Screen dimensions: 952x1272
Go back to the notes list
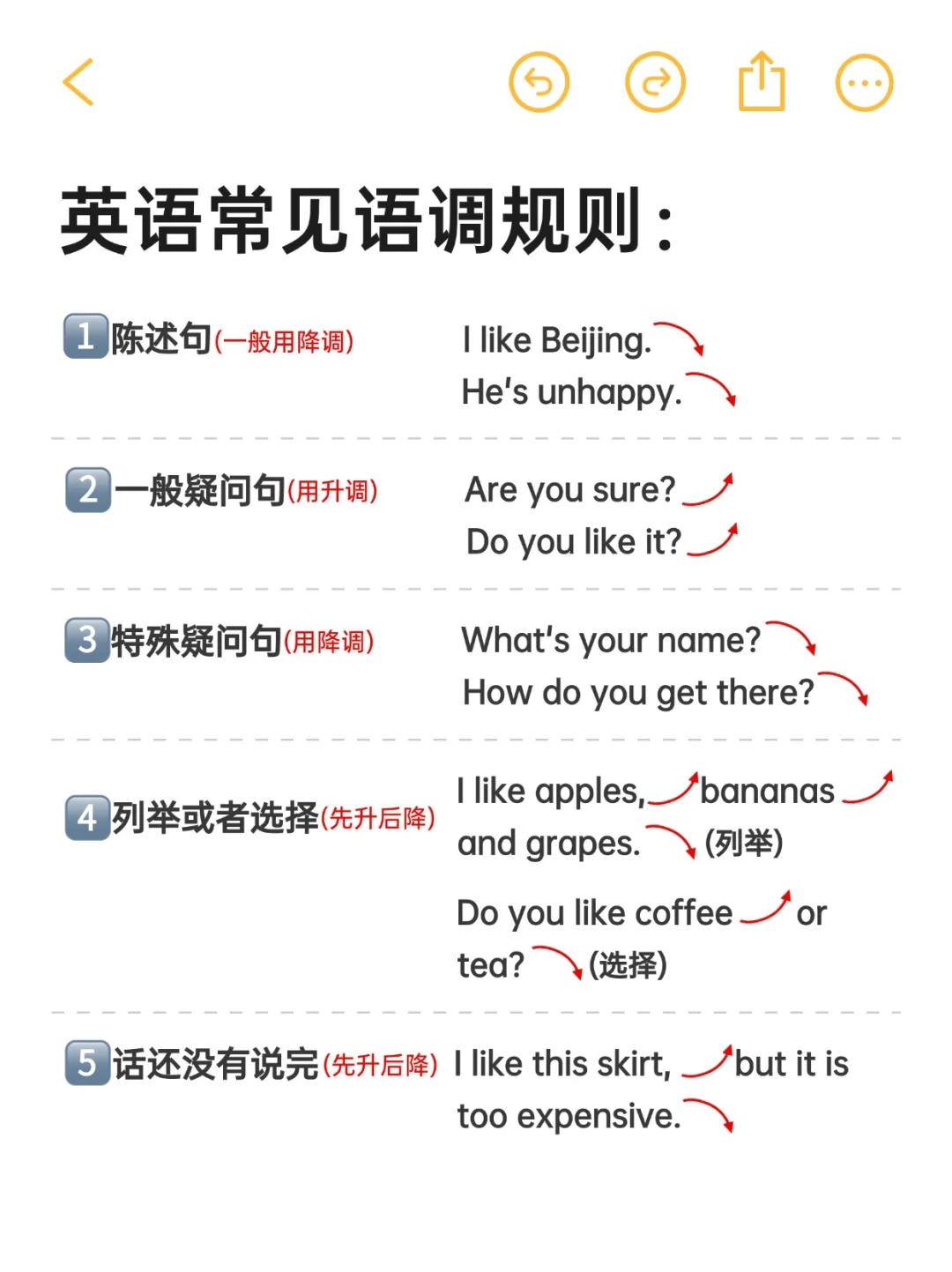[x=78, y=82]
